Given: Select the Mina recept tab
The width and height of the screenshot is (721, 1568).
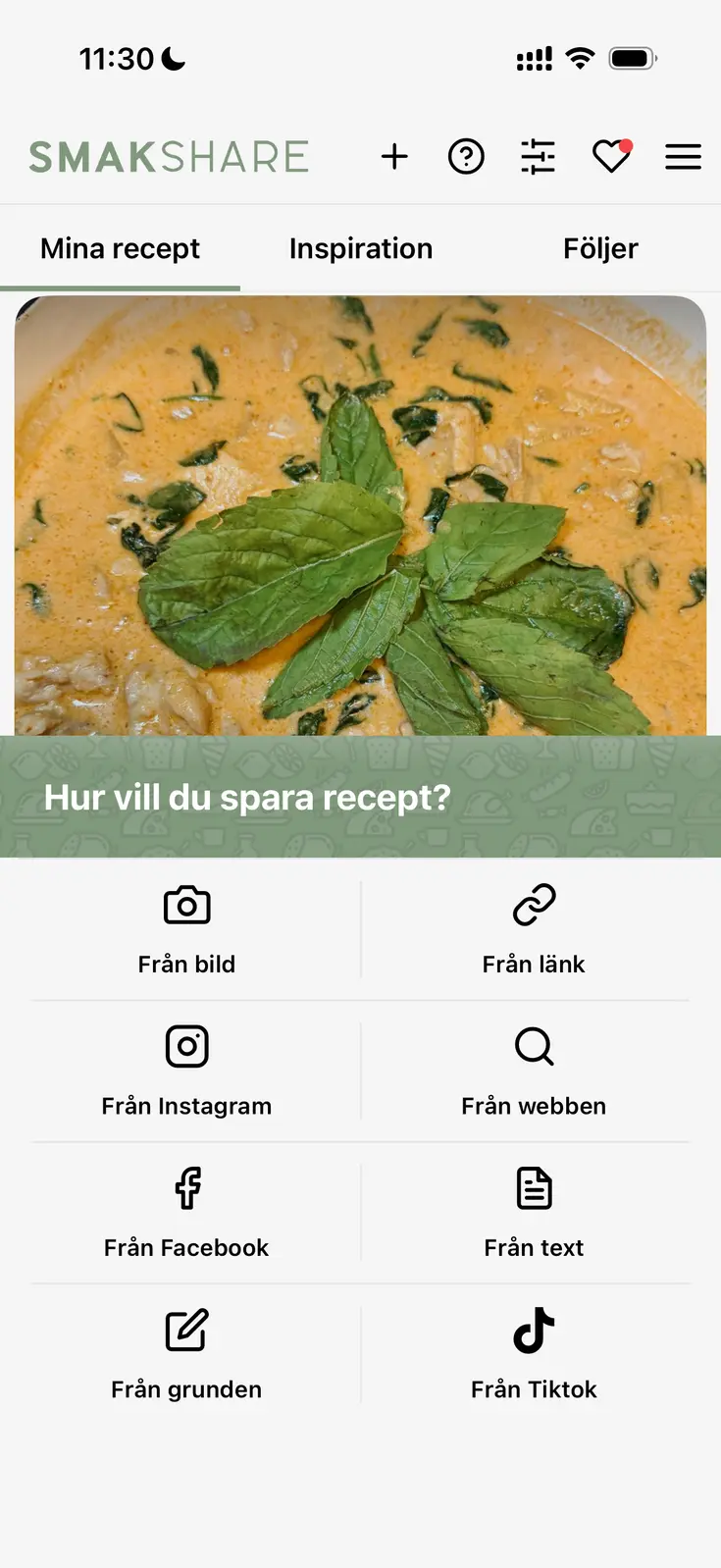Looking at the screenshot, I should click(x=119, y=248).
